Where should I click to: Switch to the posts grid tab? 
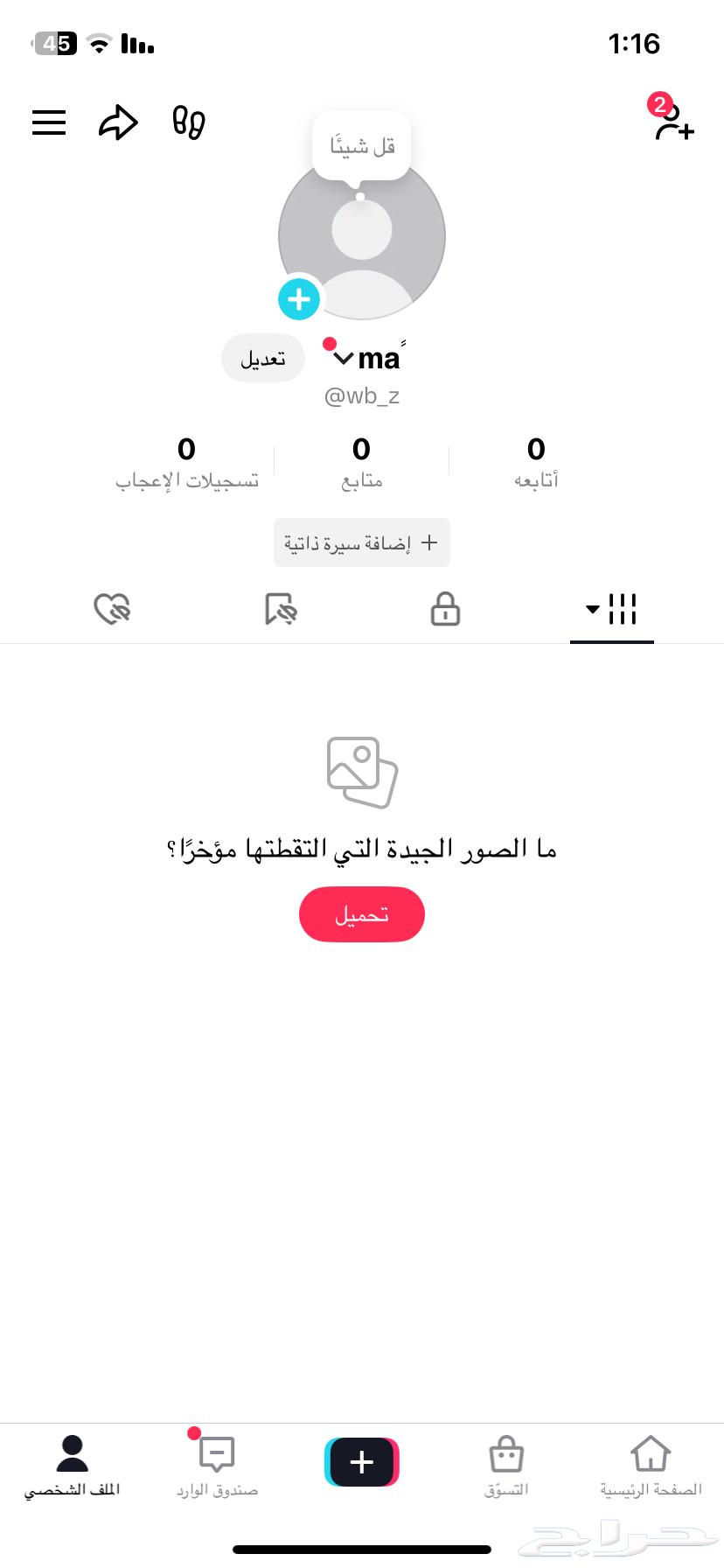[612, 609]
